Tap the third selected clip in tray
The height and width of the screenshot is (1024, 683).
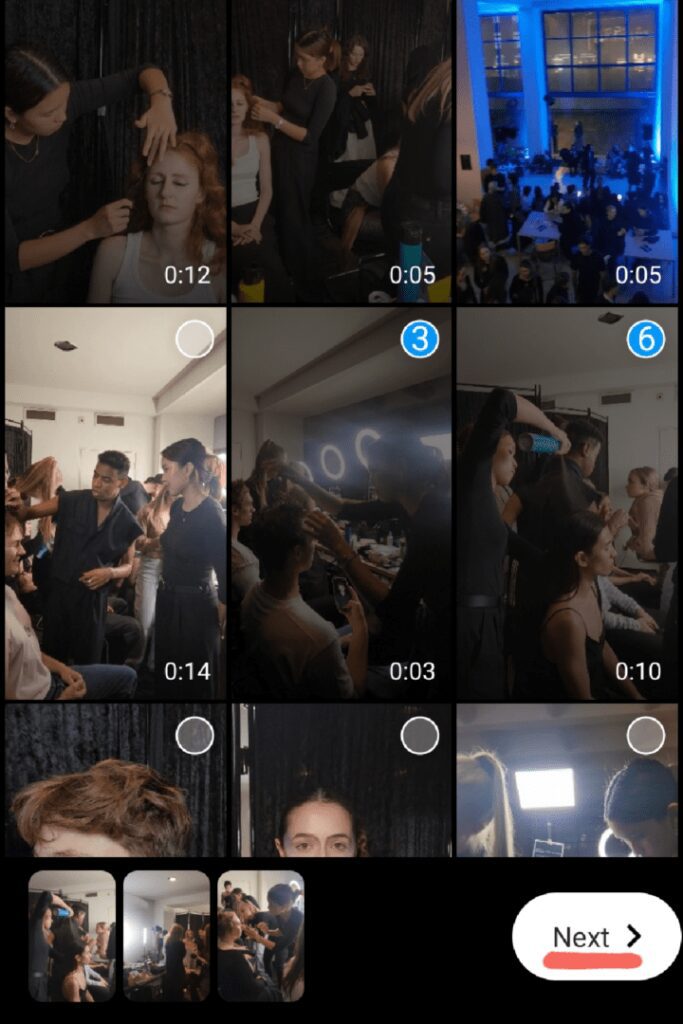[261, 935]
